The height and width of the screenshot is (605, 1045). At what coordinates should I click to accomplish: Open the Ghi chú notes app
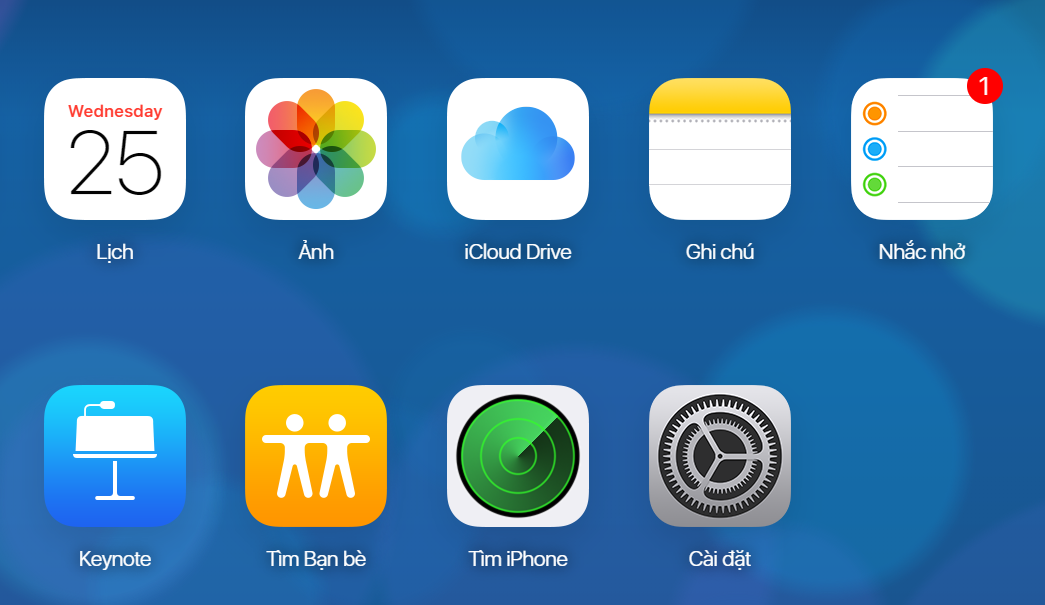coord(720,149)
